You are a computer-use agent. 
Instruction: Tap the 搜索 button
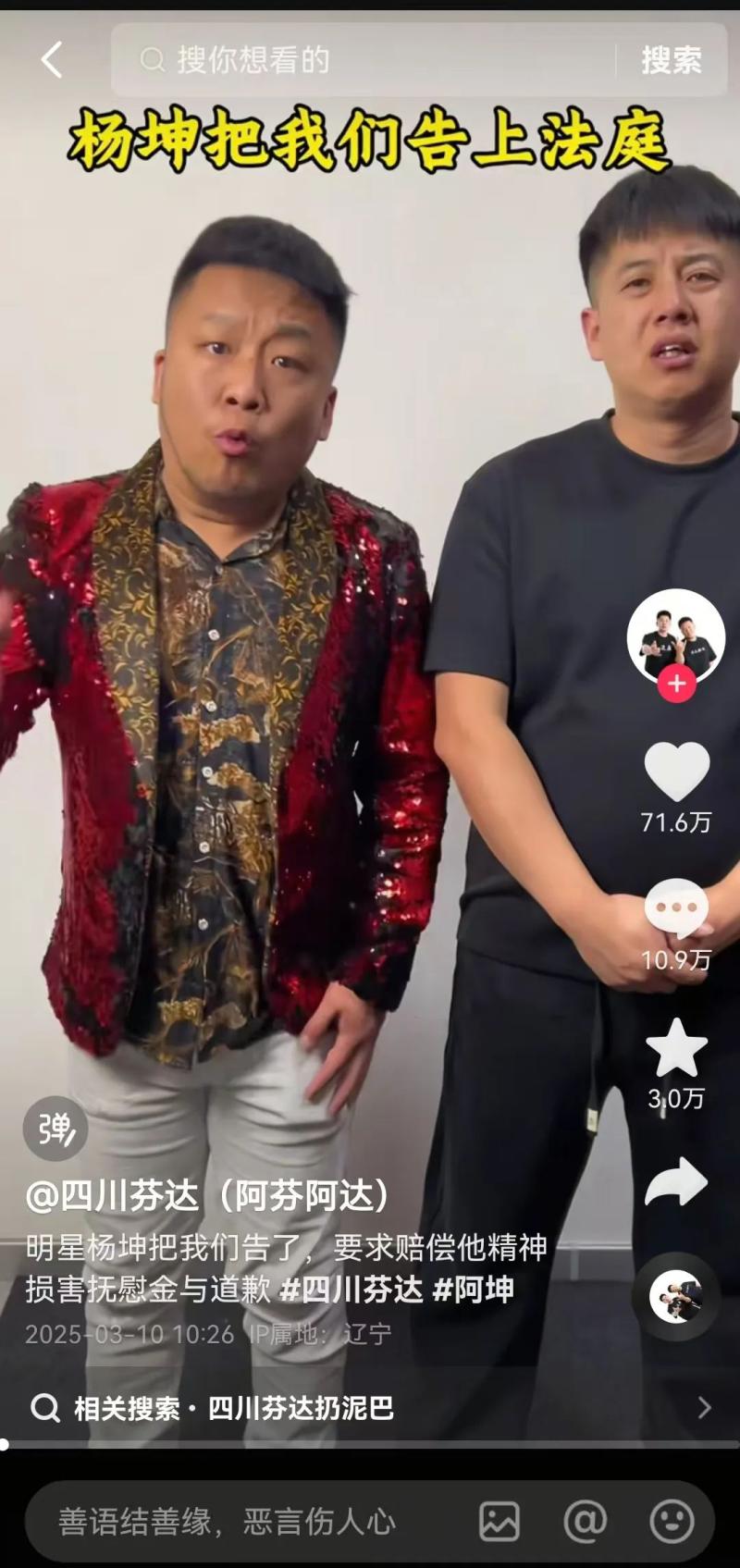click(x=672, y=60)
